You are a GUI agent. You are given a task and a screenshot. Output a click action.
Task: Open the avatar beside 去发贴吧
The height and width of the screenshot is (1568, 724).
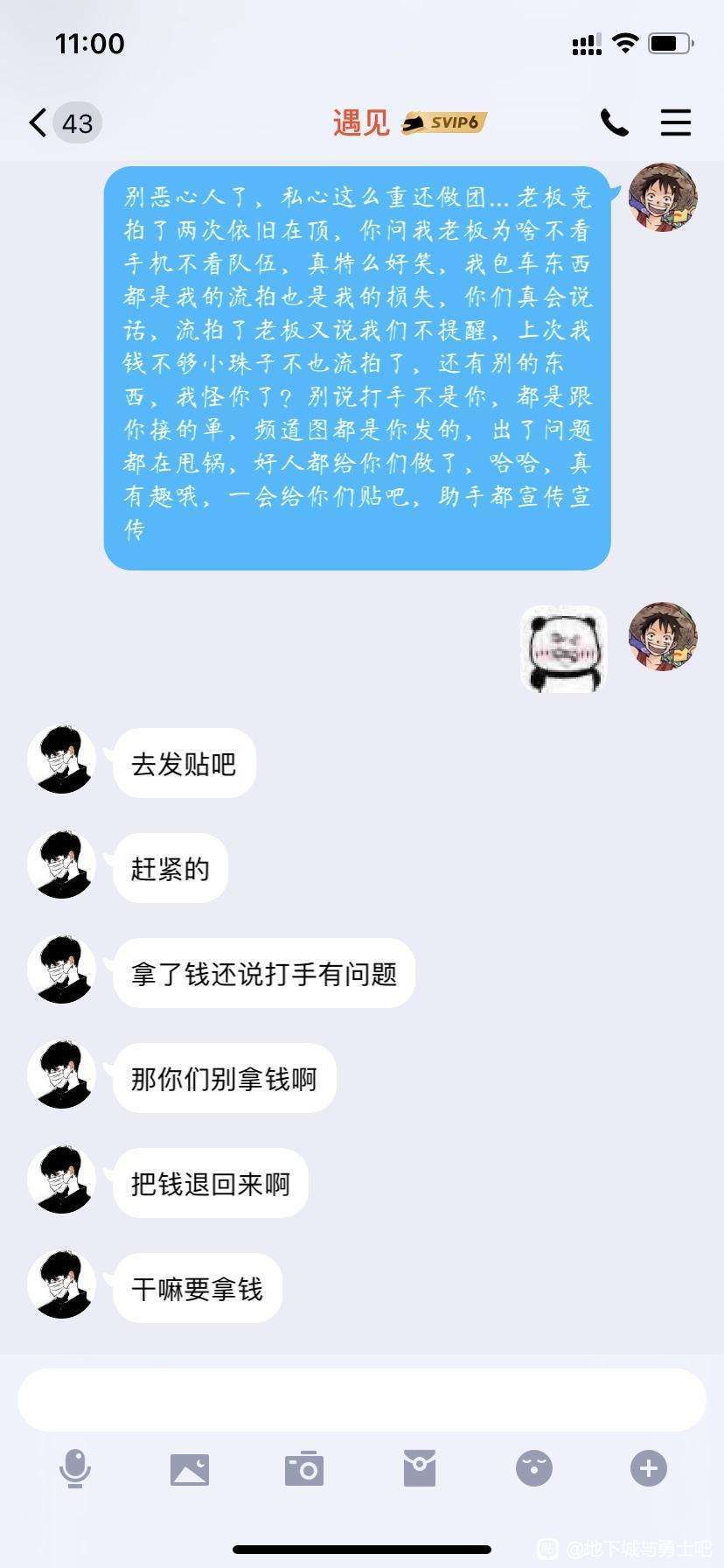pos(61,759)
